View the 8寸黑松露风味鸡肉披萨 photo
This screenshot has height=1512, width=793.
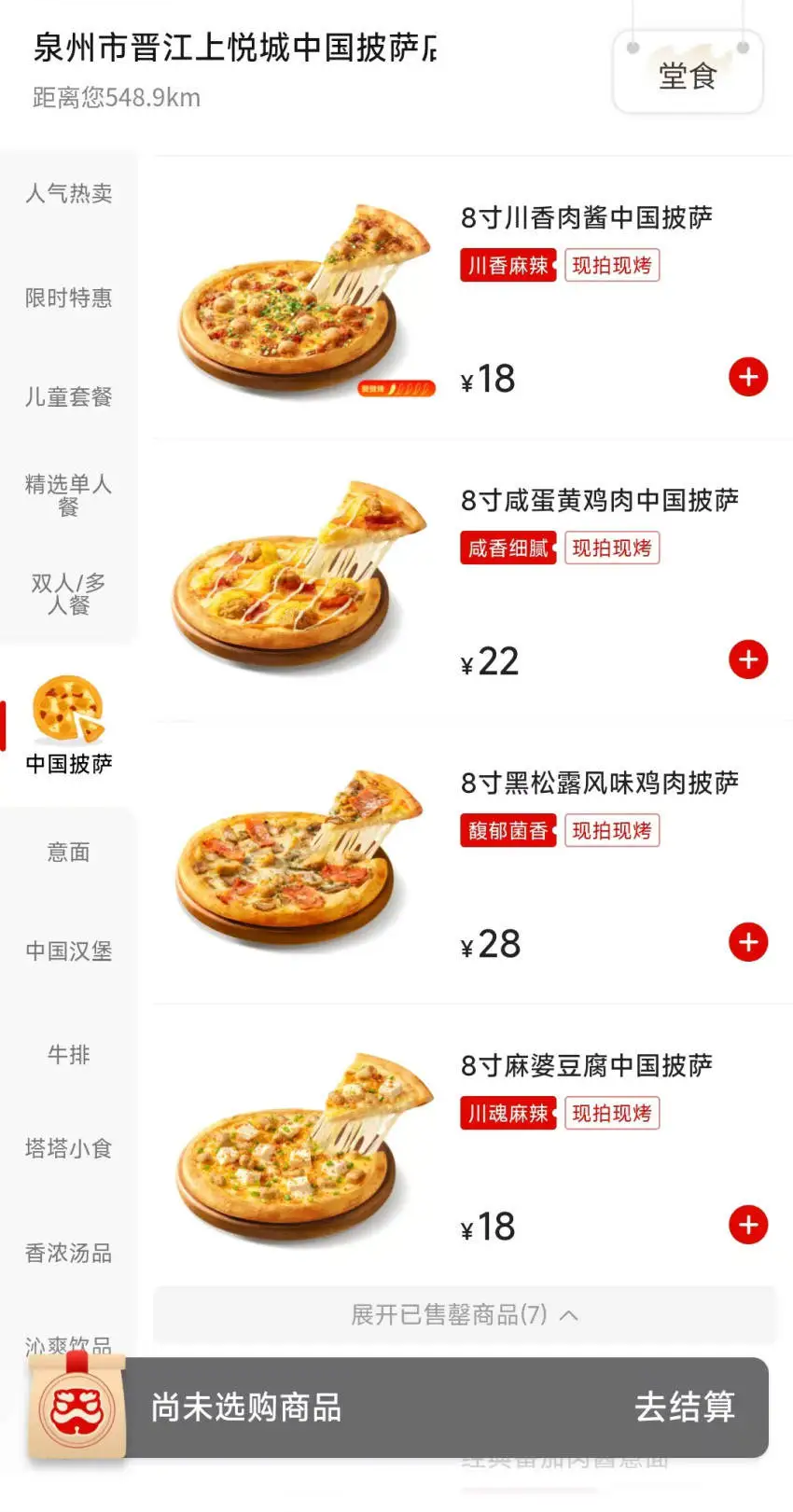tap(300, 859)
